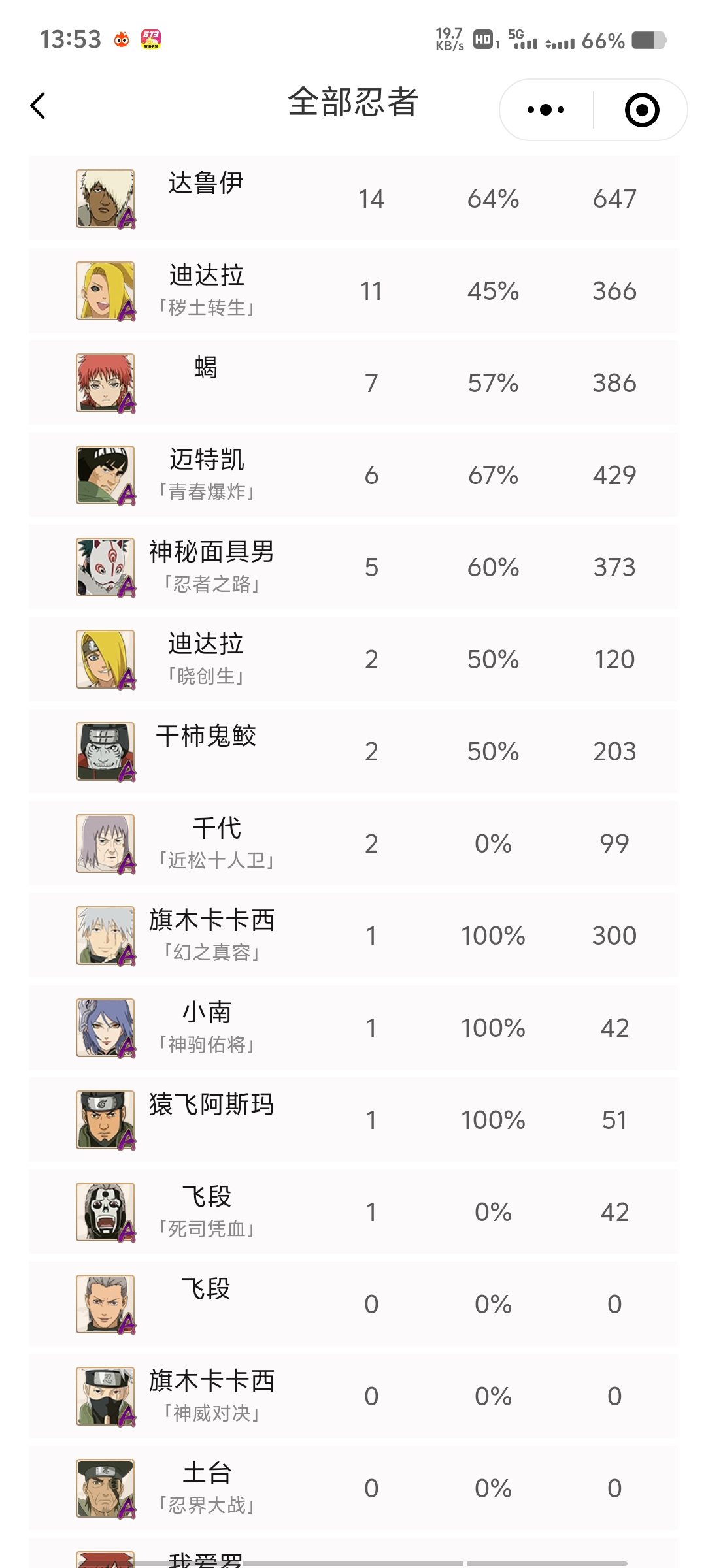The height and width of the screenshot is (1568, 706).
Task: Open 迪达拉「秽土转生」row
Action: click(353, 291)
